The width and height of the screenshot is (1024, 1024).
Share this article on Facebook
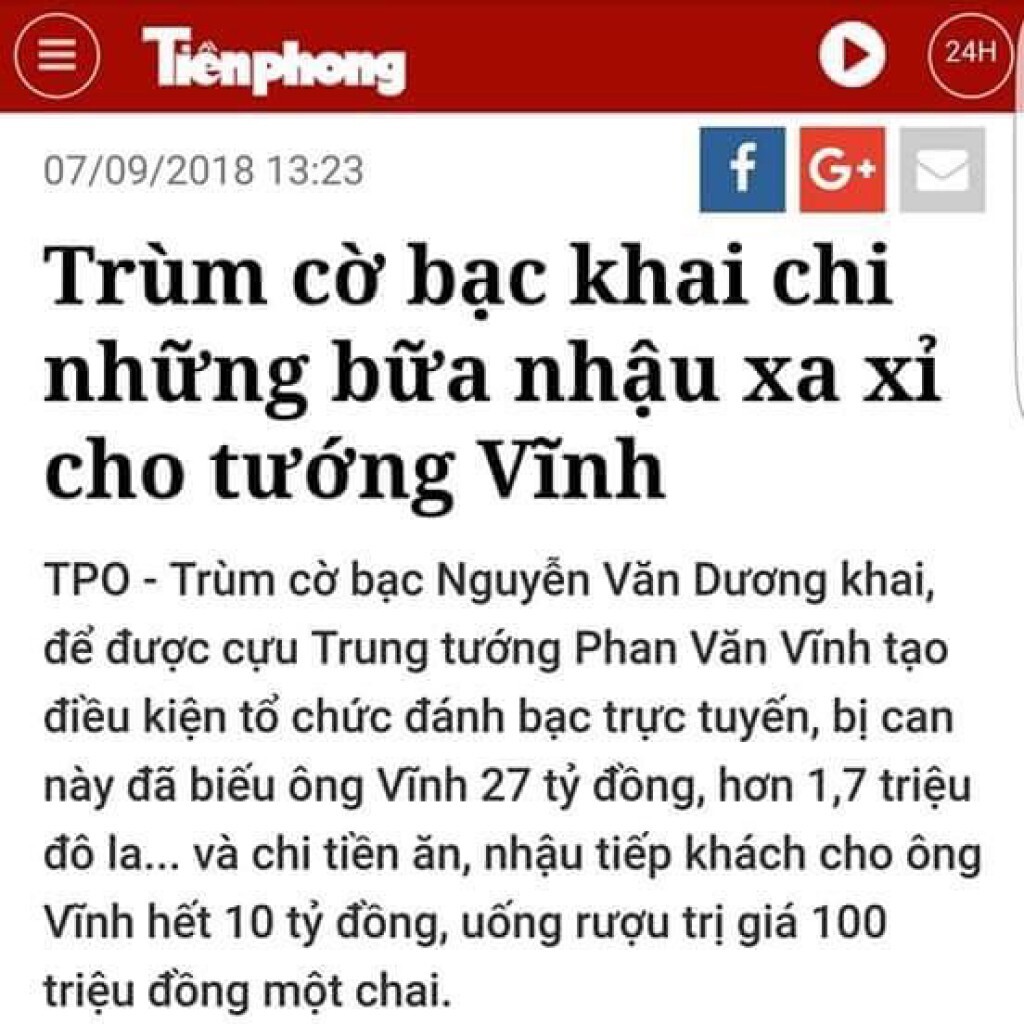tap(742, 170)
